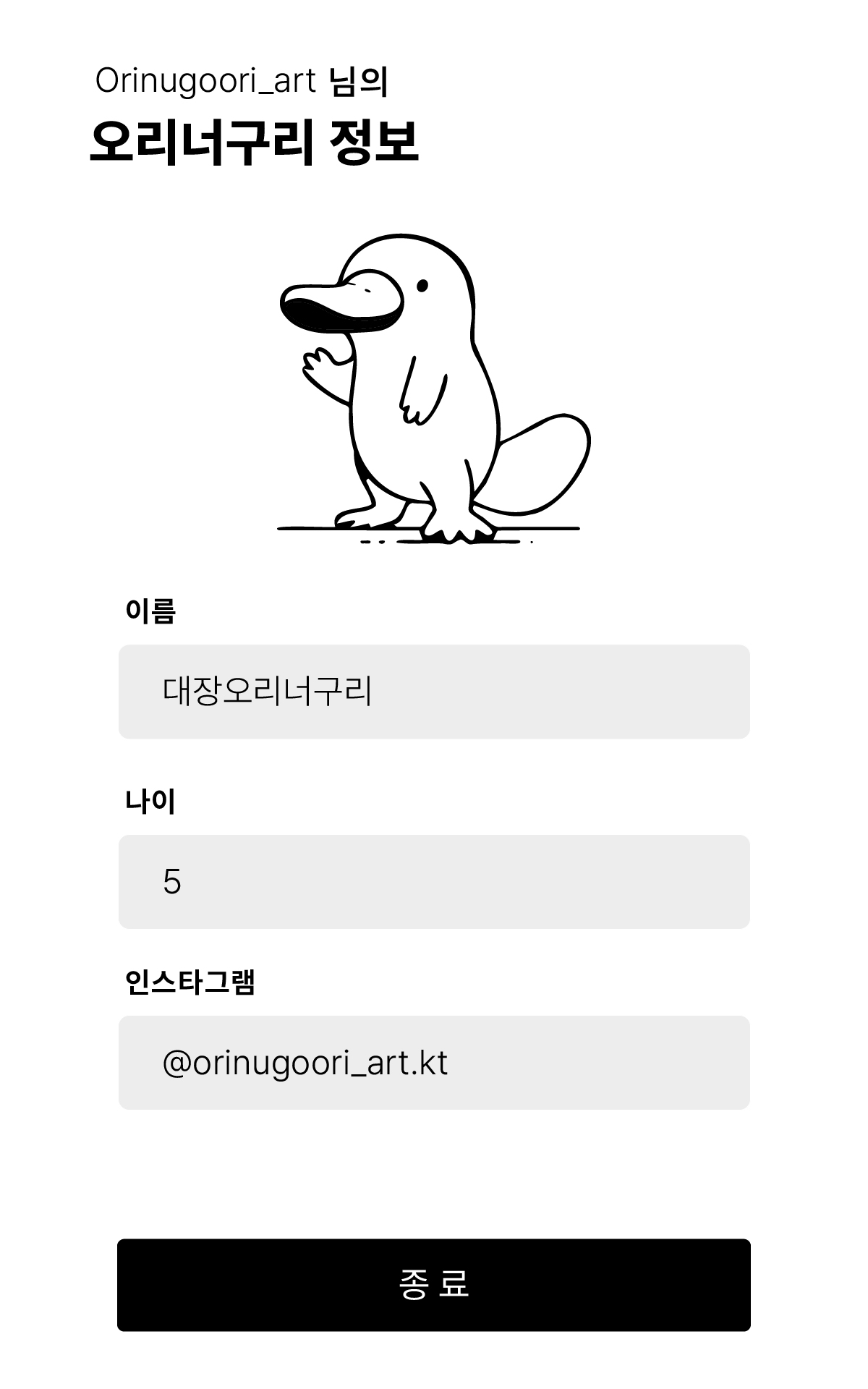Tap the black 종료 button
The width and height of the screenshot is (868, 1389).
coord(434,1285)
